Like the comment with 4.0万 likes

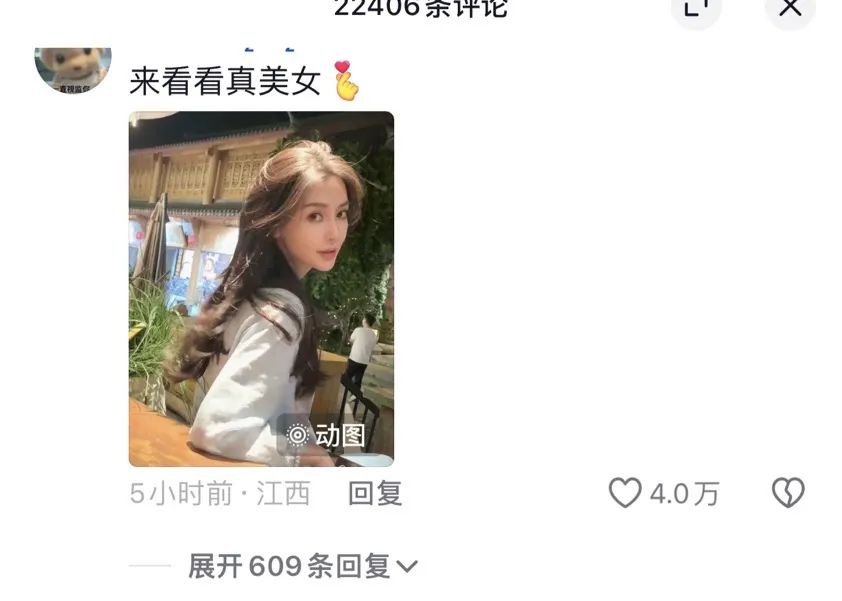pos(626,493)
